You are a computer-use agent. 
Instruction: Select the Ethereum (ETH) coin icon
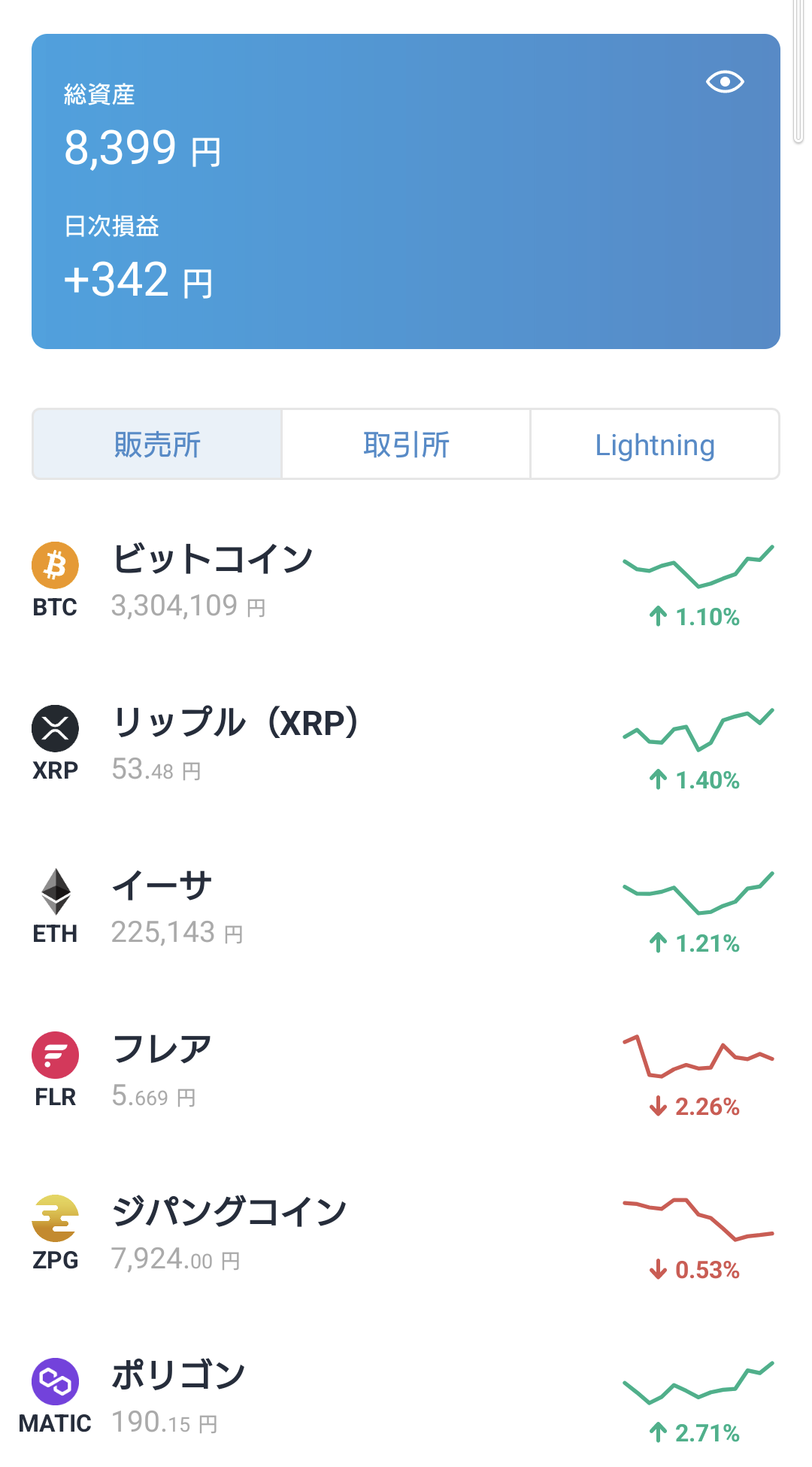pos(55,891)
